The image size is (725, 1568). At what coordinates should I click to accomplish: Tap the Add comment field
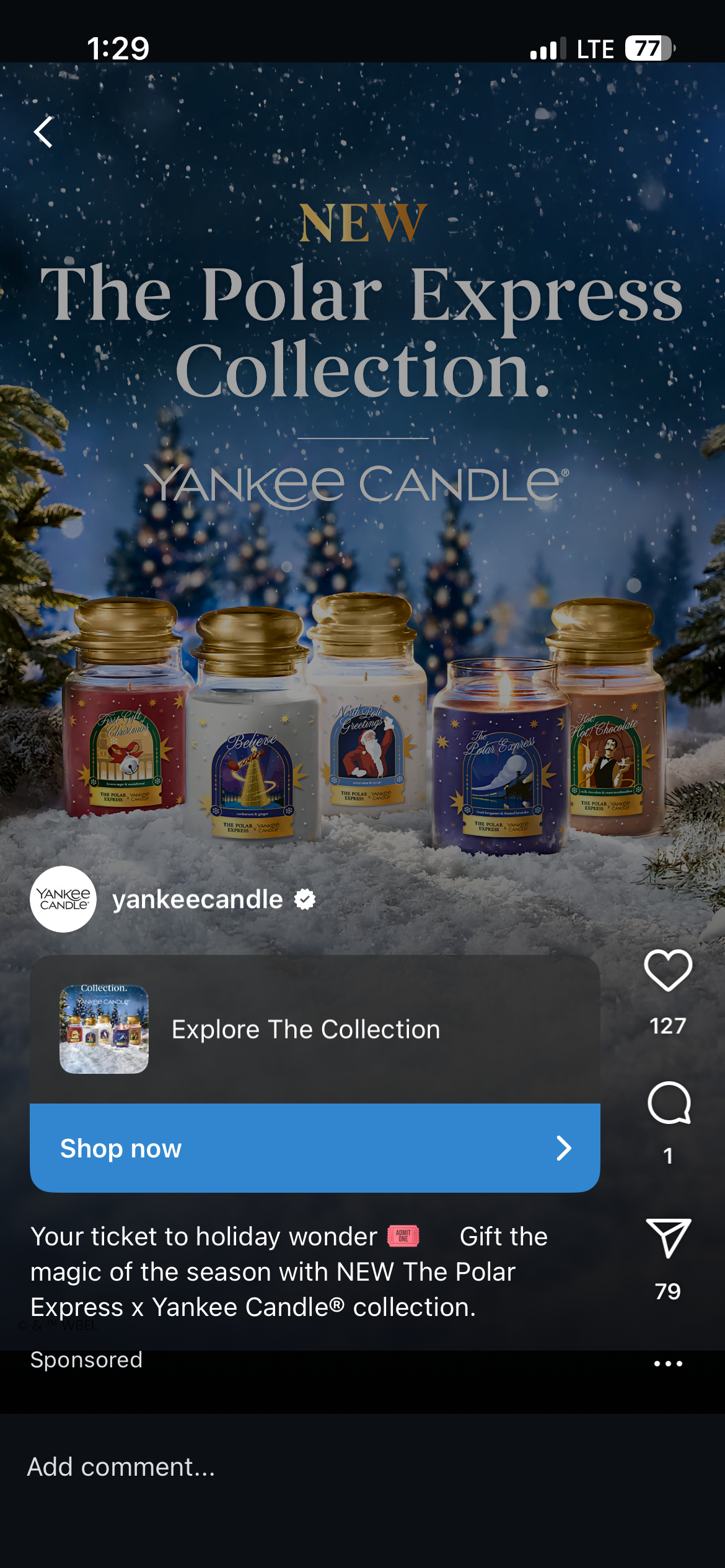(x=362, y=1466)
